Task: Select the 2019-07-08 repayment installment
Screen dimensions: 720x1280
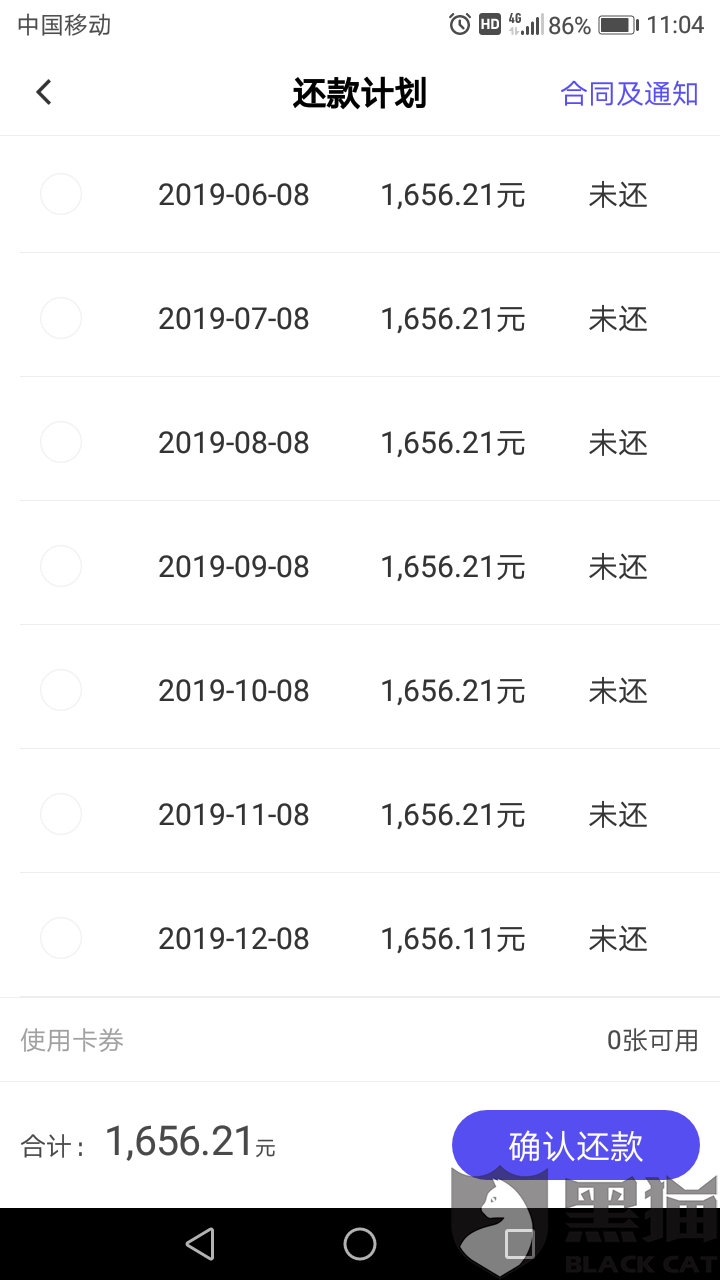Action: tap(61, 318)
